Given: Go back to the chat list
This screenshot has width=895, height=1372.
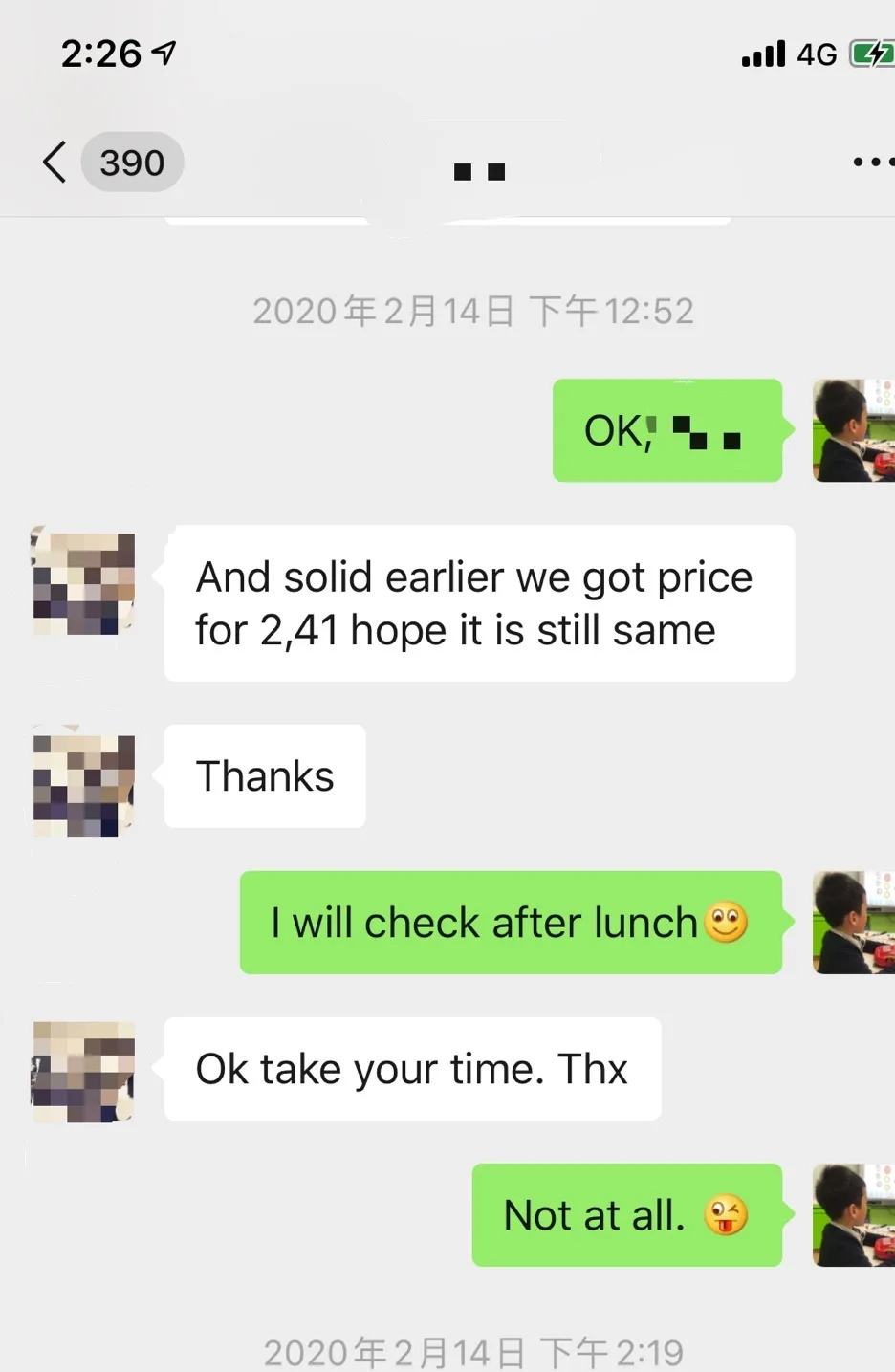Looking at the screenshot, I should 55,162.
